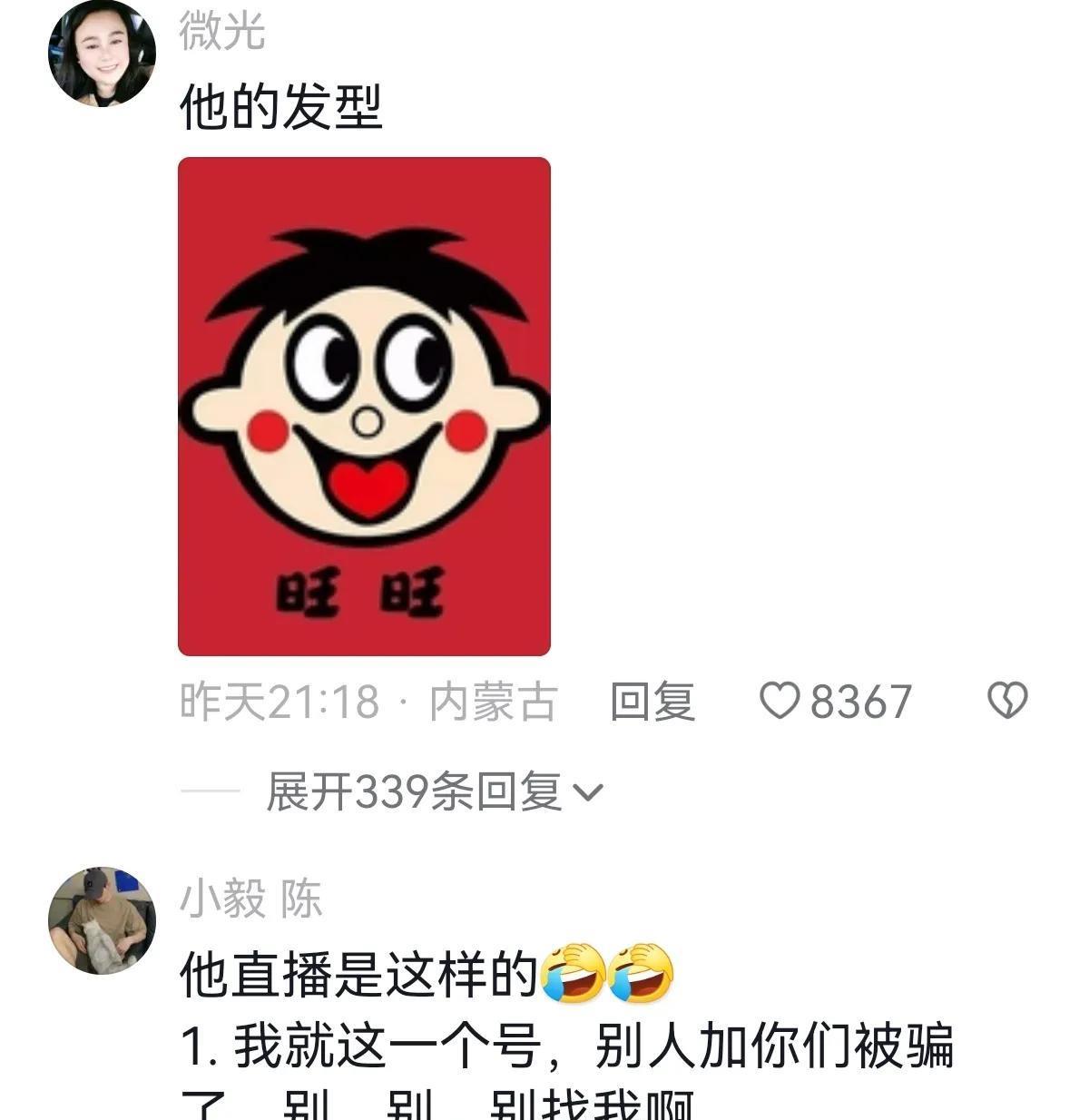Open the 旺旺 image in 微光's comment
The width and height of the screenshot is (1089, 1120).
point(364,406)
